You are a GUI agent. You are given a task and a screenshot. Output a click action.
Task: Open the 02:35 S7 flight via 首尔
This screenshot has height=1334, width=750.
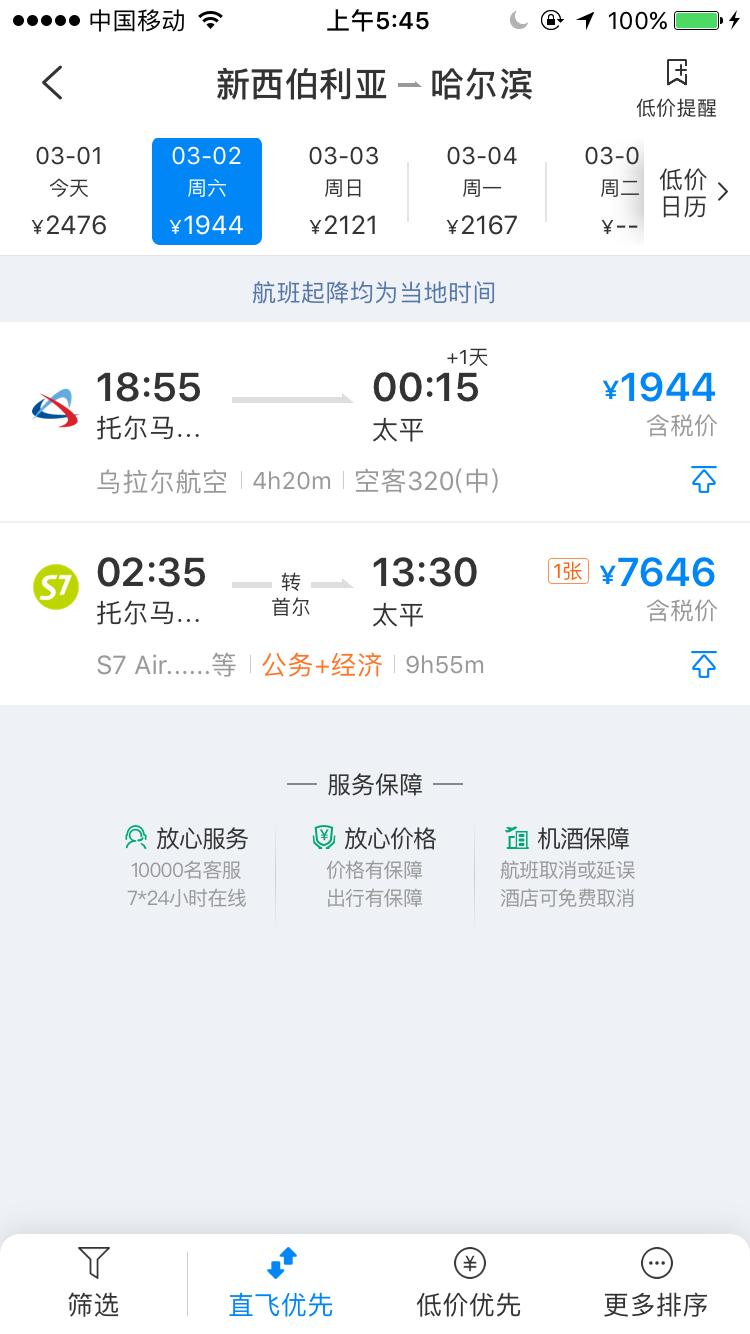[x=375, y=614]
